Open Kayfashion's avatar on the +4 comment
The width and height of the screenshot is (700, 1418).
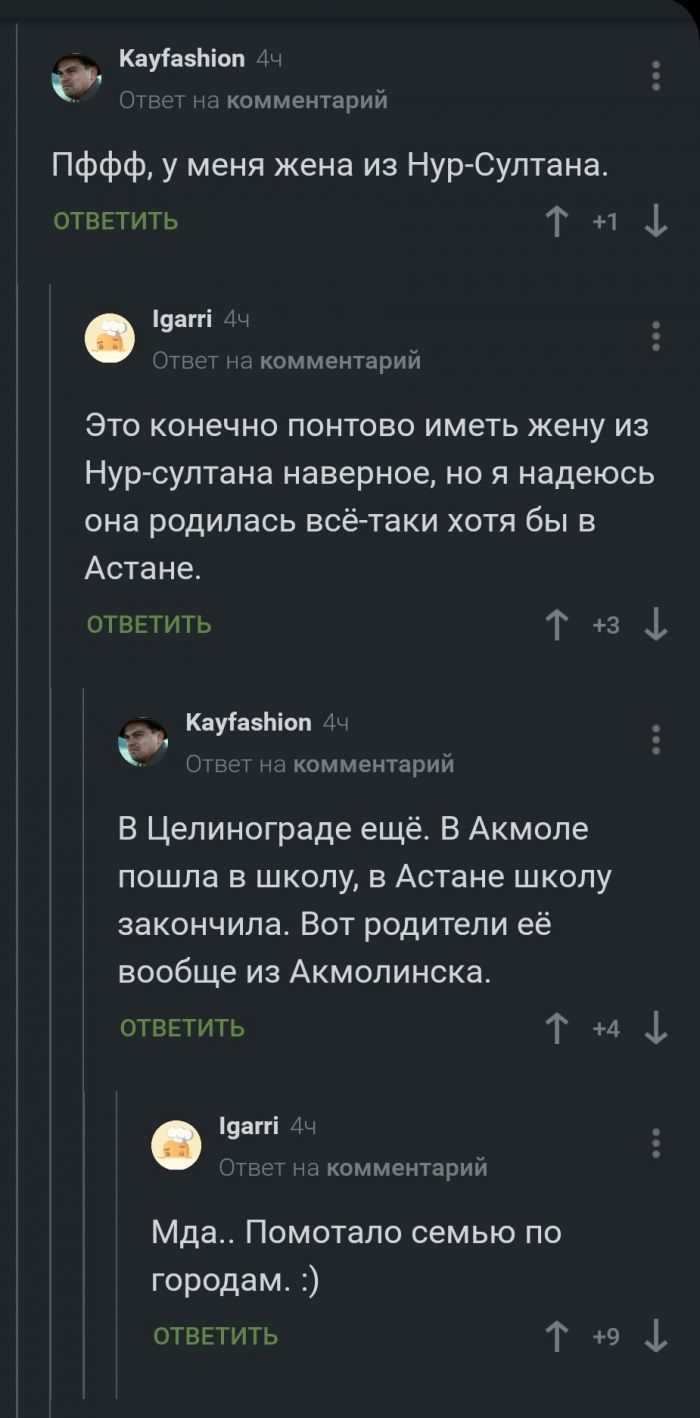[143, 742]
